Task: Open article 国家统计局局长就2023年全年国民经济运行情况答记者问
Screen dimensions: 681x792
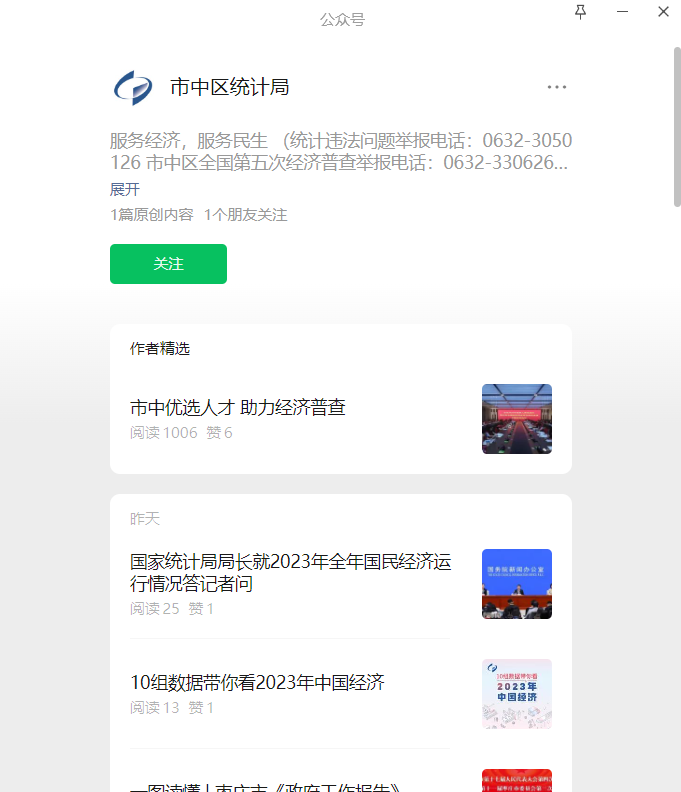Action: coord(290,572)
